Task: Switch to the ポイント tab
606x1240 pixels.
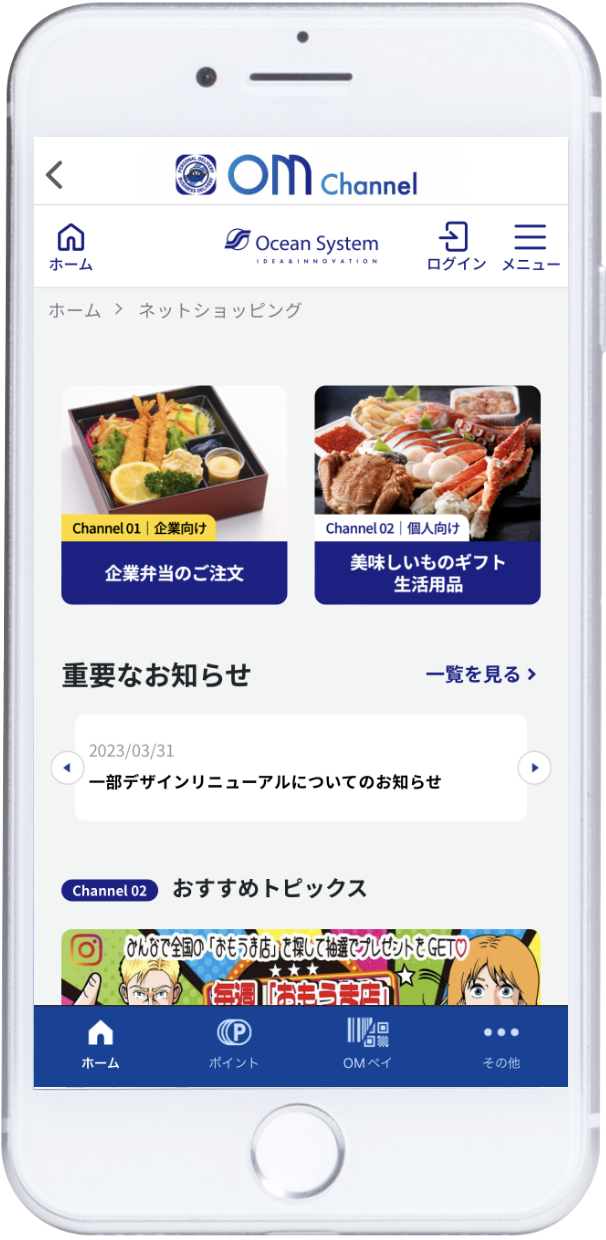Action: (x=234, y=1045)
